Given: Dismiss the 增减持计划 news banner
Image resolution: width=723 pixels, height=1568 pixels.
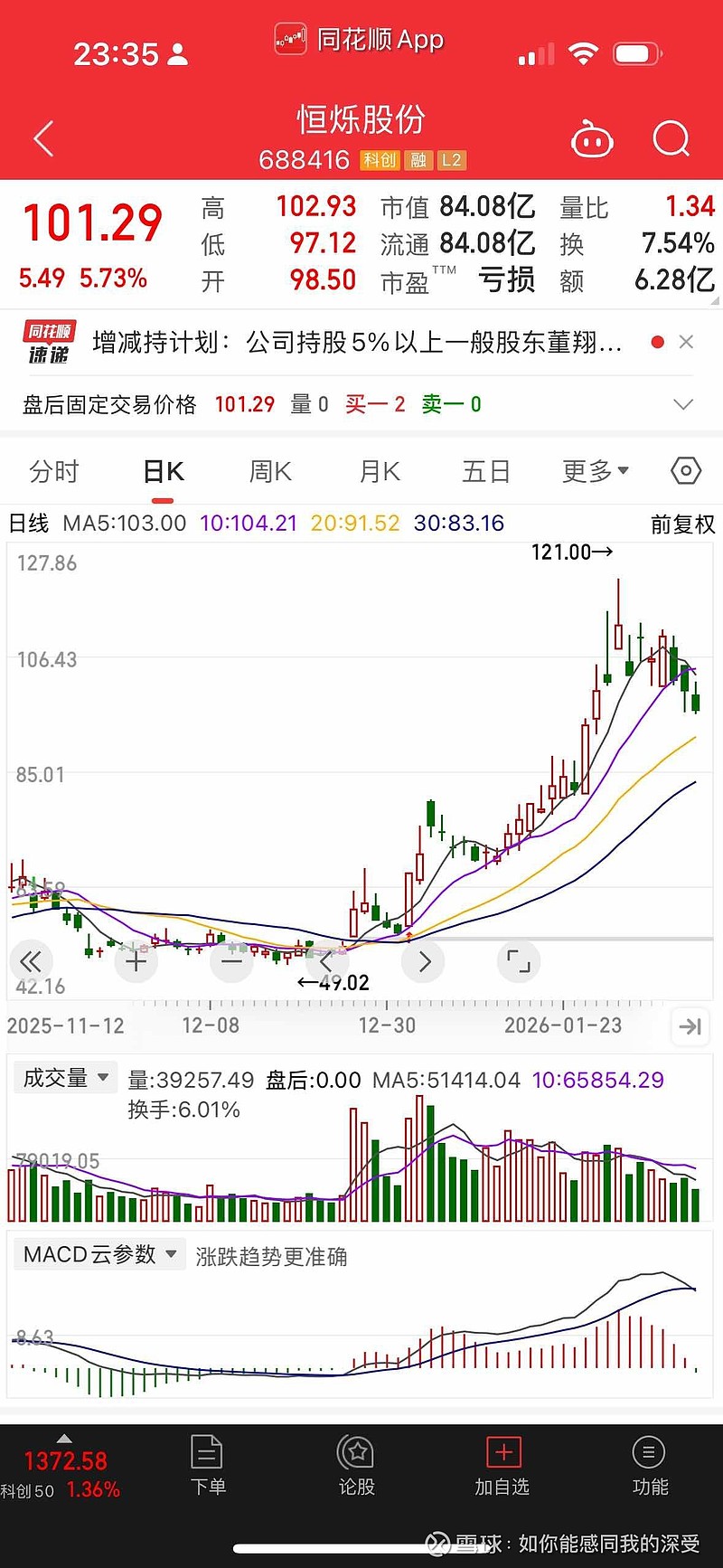Looking at the screenshot, I should click(x=686, y=342).
